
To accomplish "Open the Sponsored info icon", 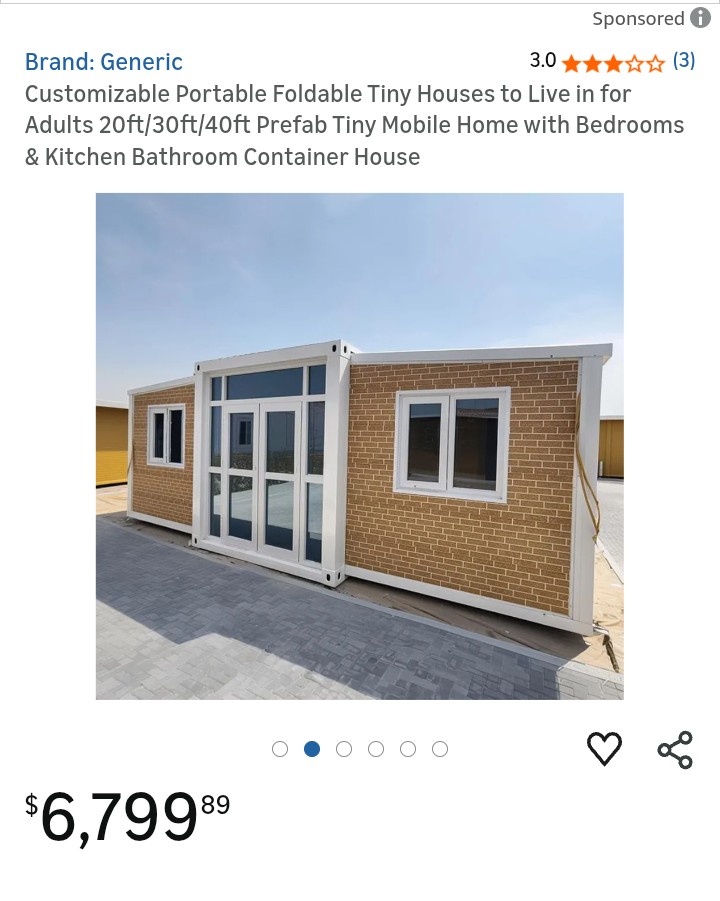I will (x=700, y=18).
